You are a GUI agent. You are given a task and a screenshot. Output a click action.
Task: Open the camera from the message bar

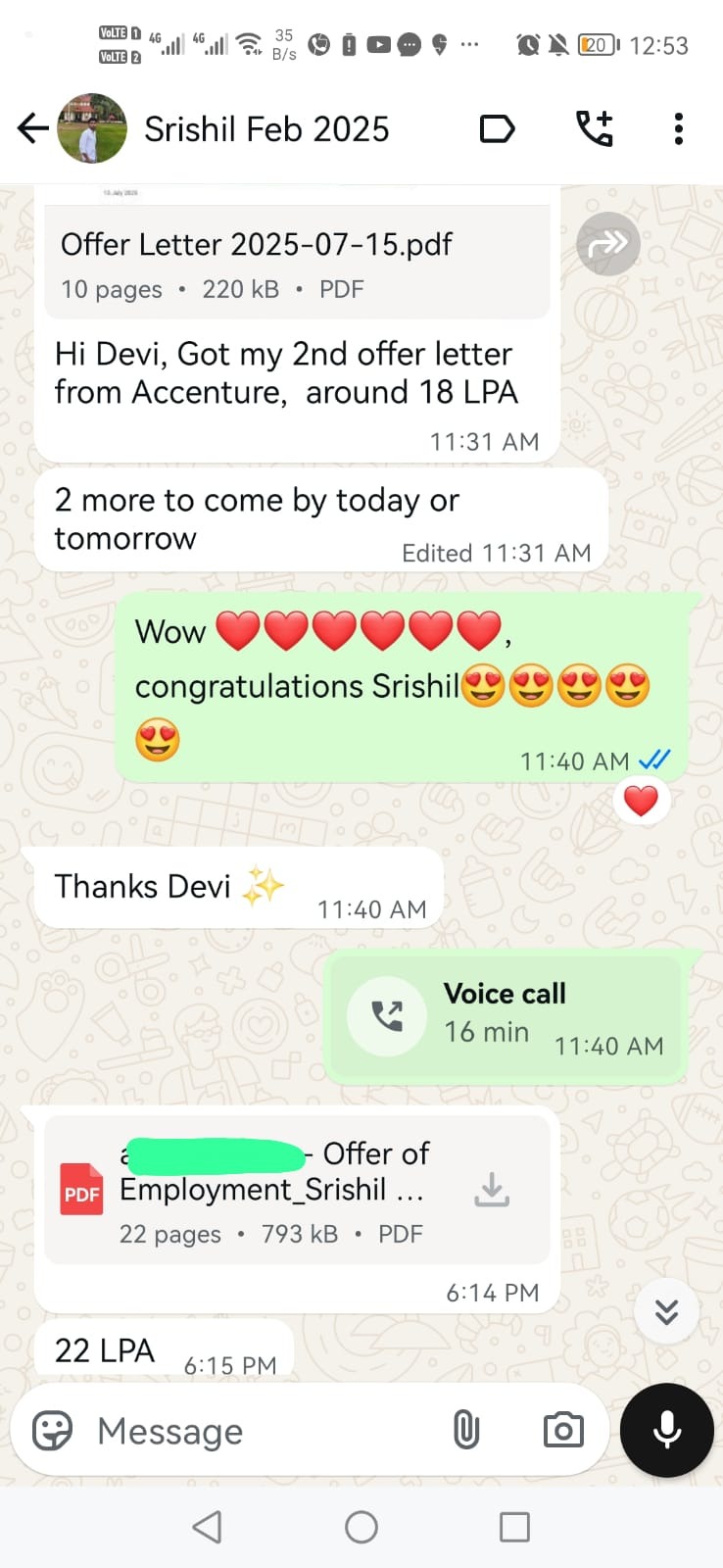563,1431
